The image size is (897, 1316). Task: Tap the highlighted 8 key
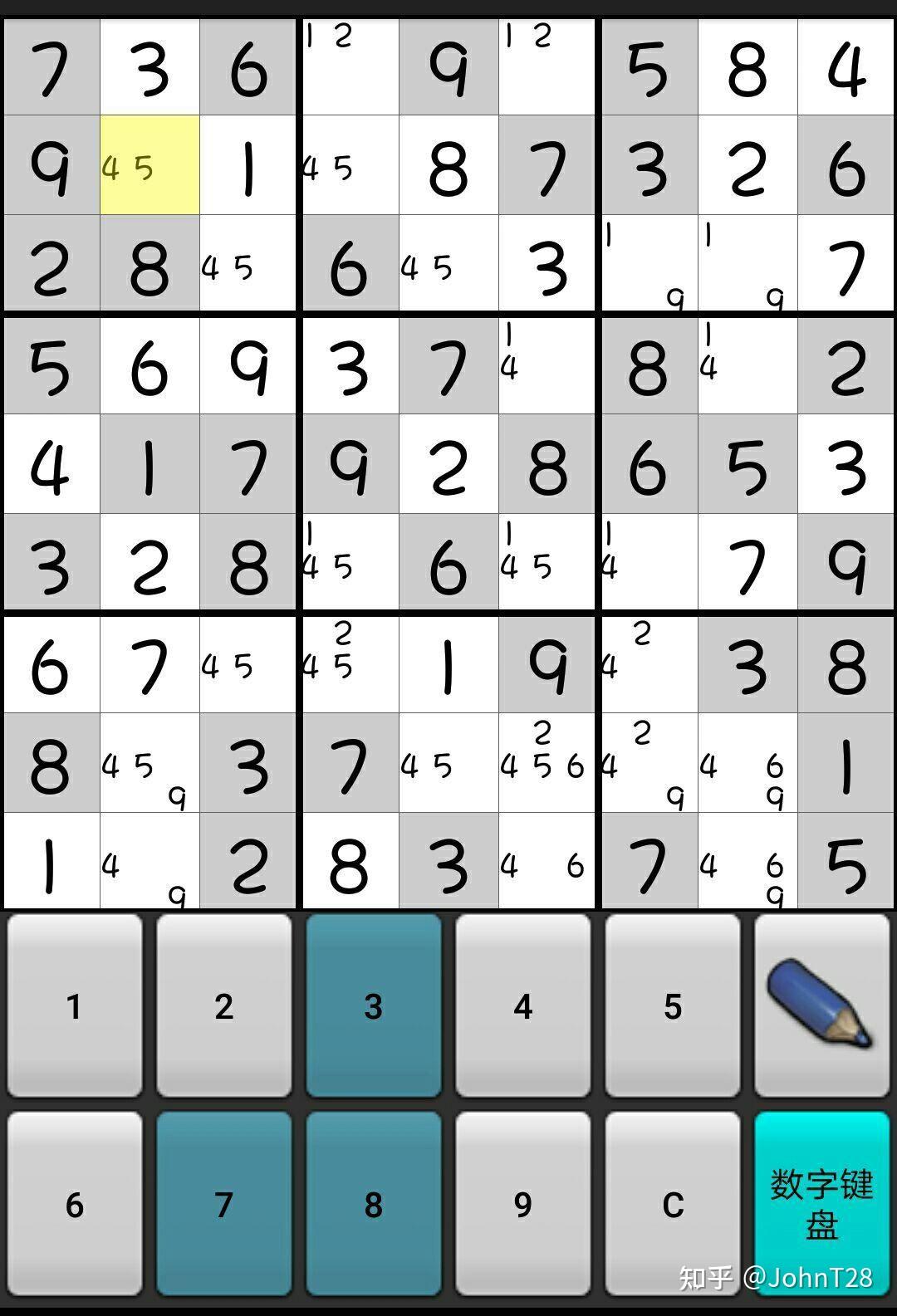(x=374, y=1203)
